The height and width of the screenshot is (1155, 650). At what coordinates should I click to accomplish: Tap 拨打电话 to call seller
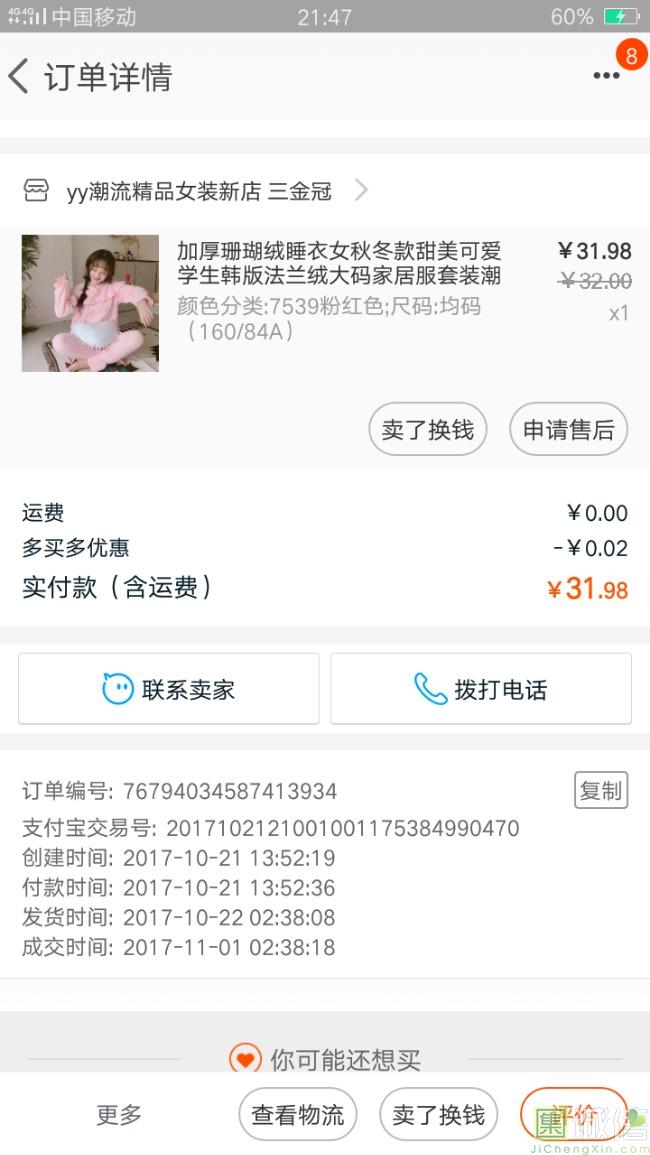click(481, 689)
